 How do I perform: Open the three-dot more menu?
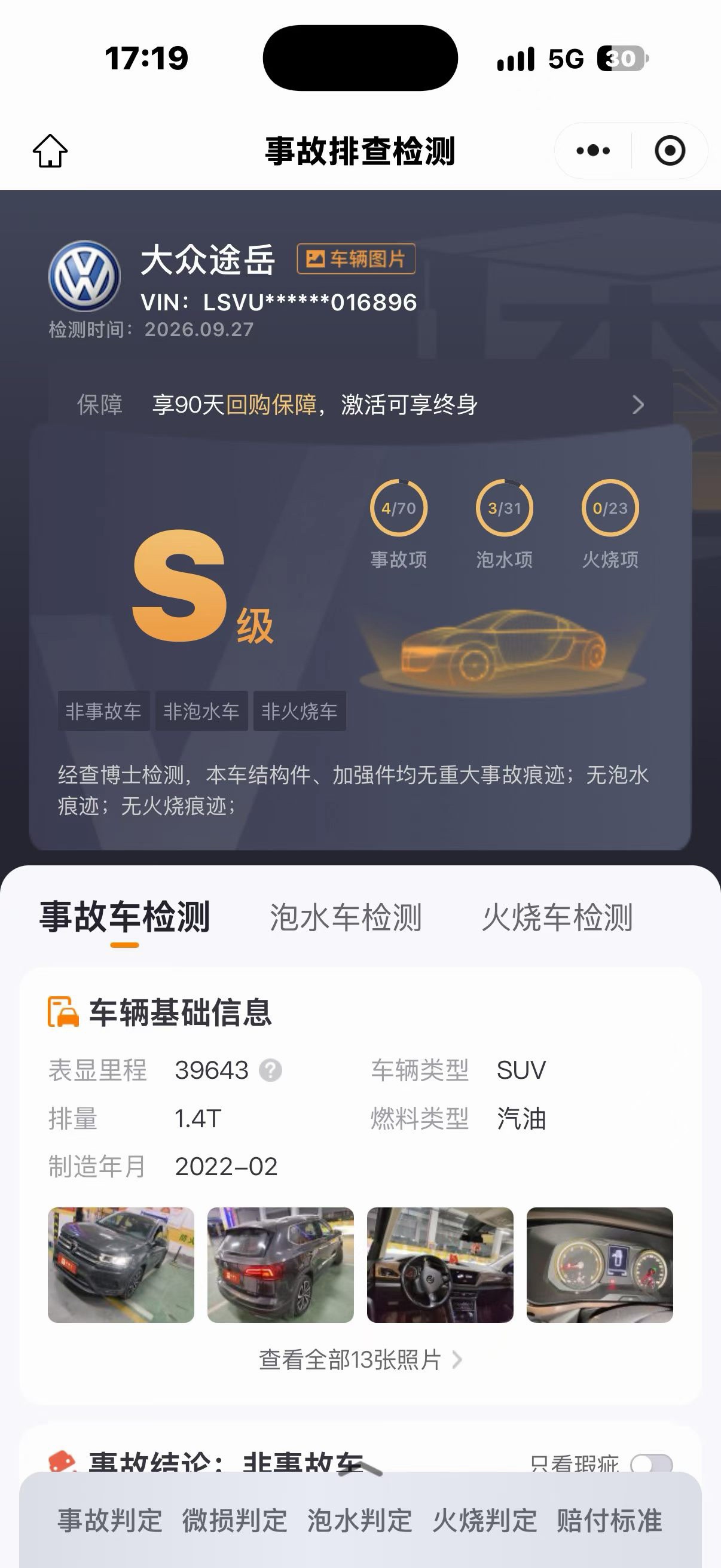(592, 150)
